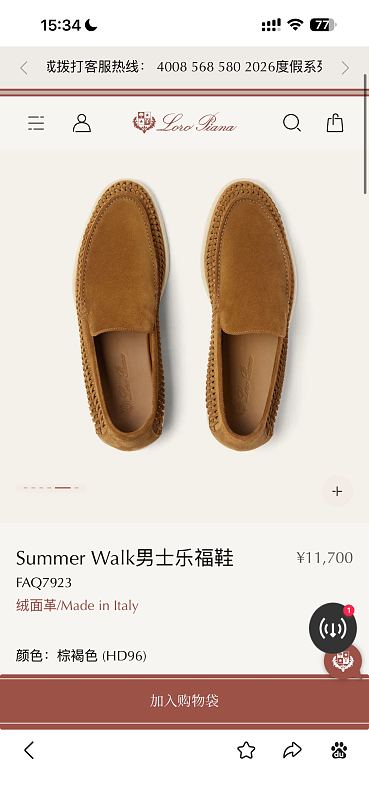Bookmark this page with the star

coord(246,751)
